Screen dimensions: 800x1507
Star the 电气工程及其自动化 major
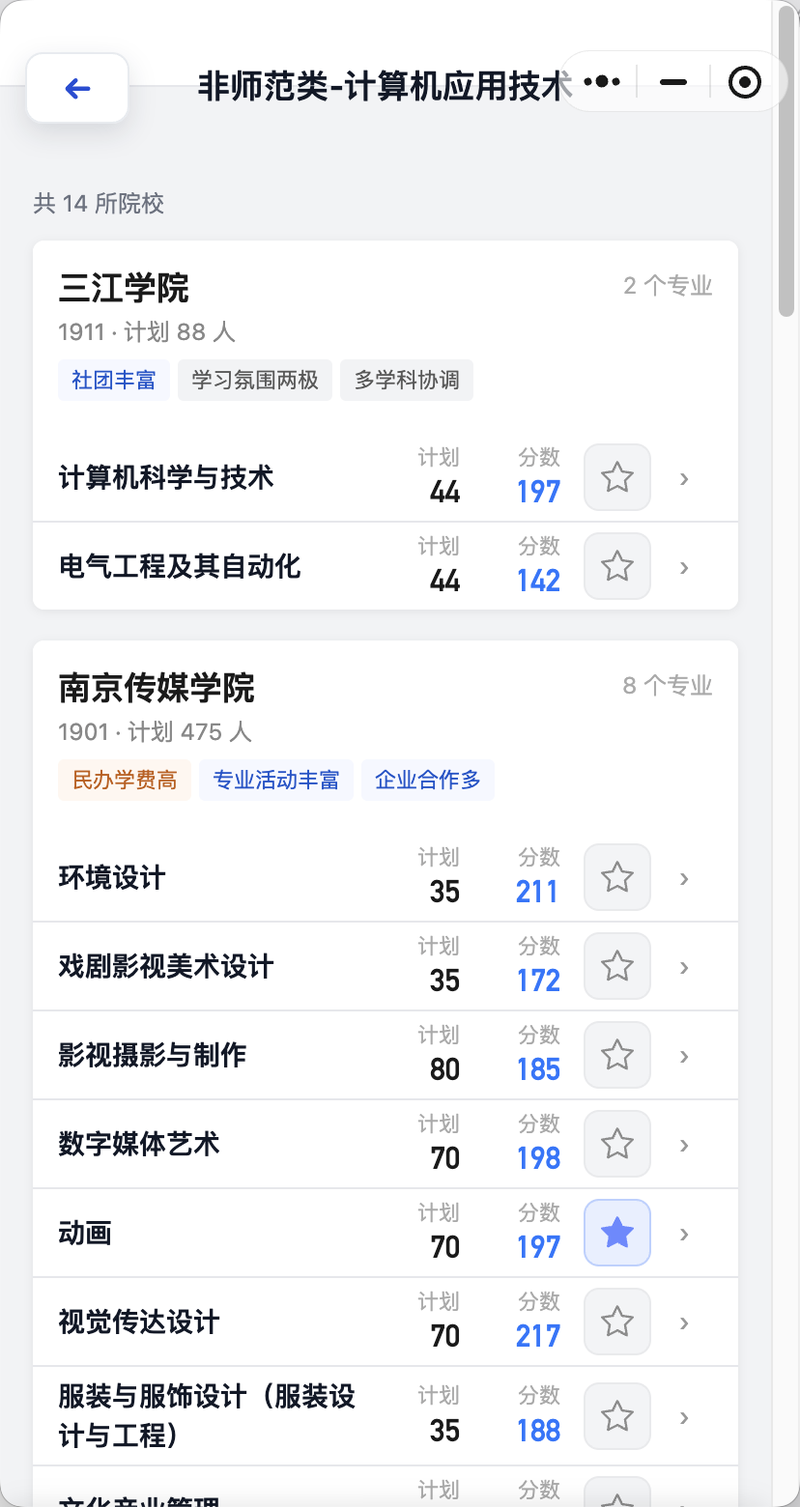coord(617,567)
